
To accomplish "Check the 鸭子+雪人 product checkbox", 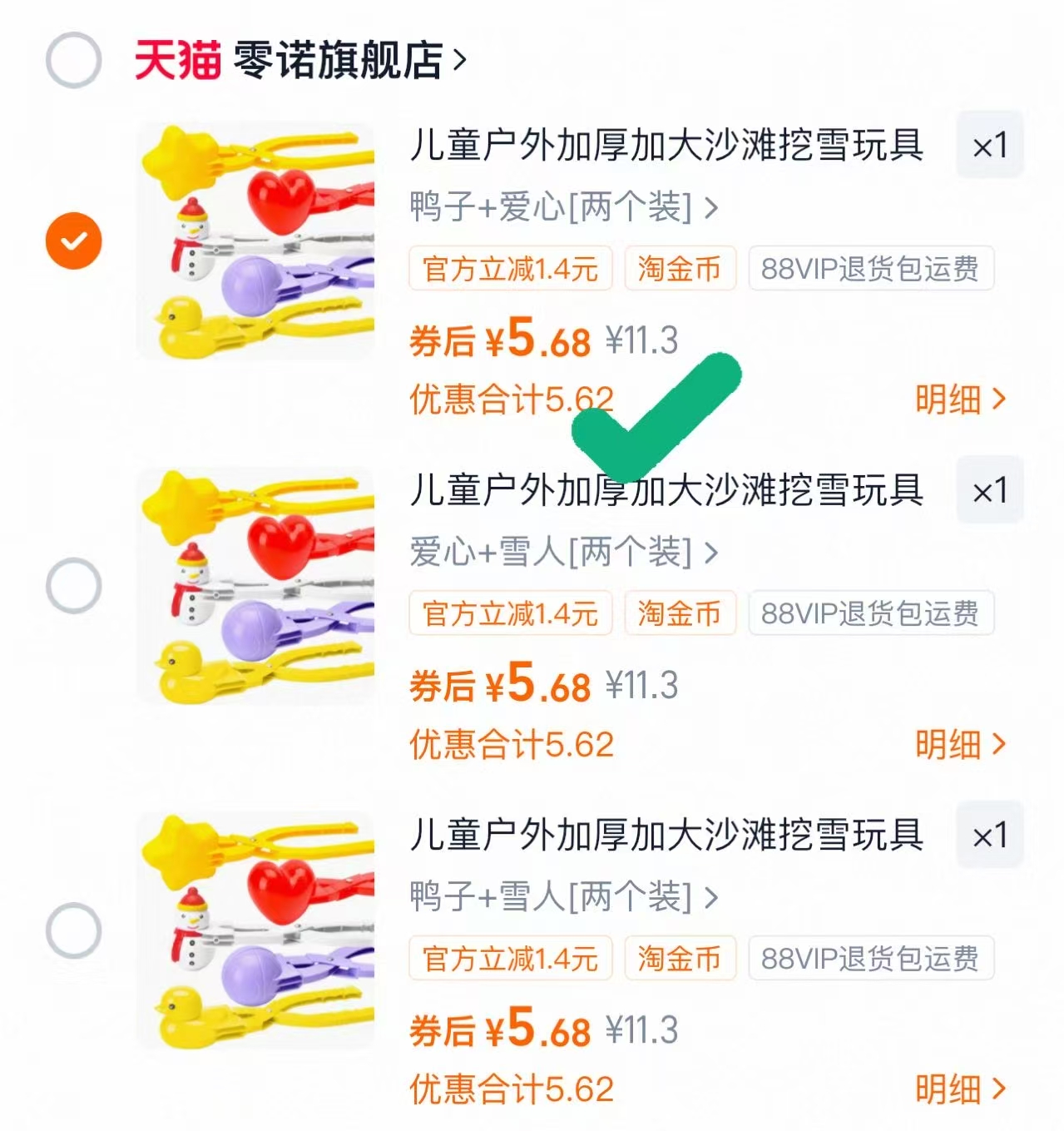I will (x=73, y=931).
